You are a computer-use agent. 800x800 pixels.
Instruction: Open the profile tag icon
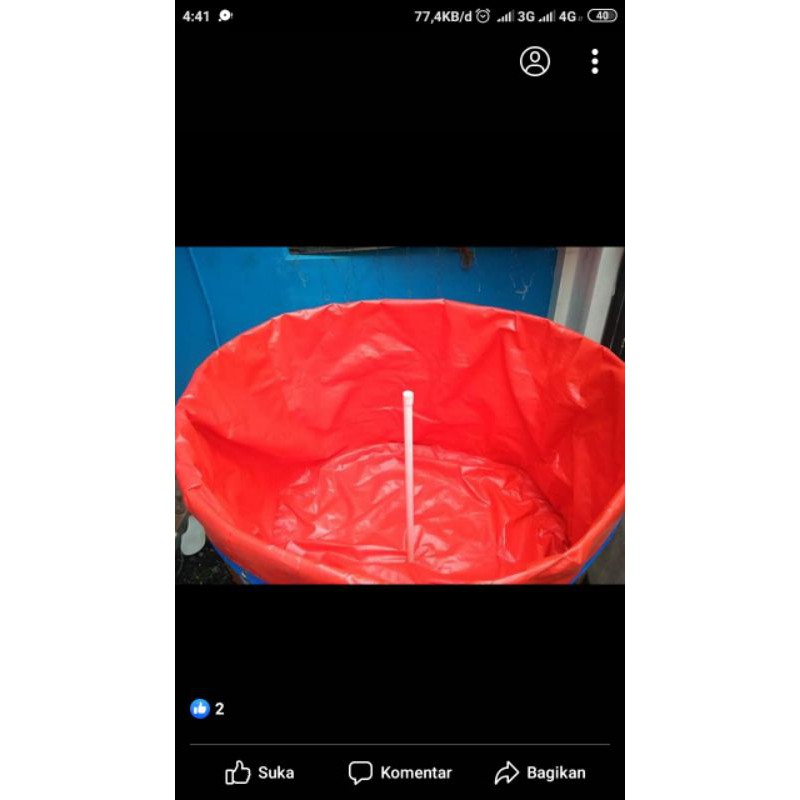tap(535, 62)
